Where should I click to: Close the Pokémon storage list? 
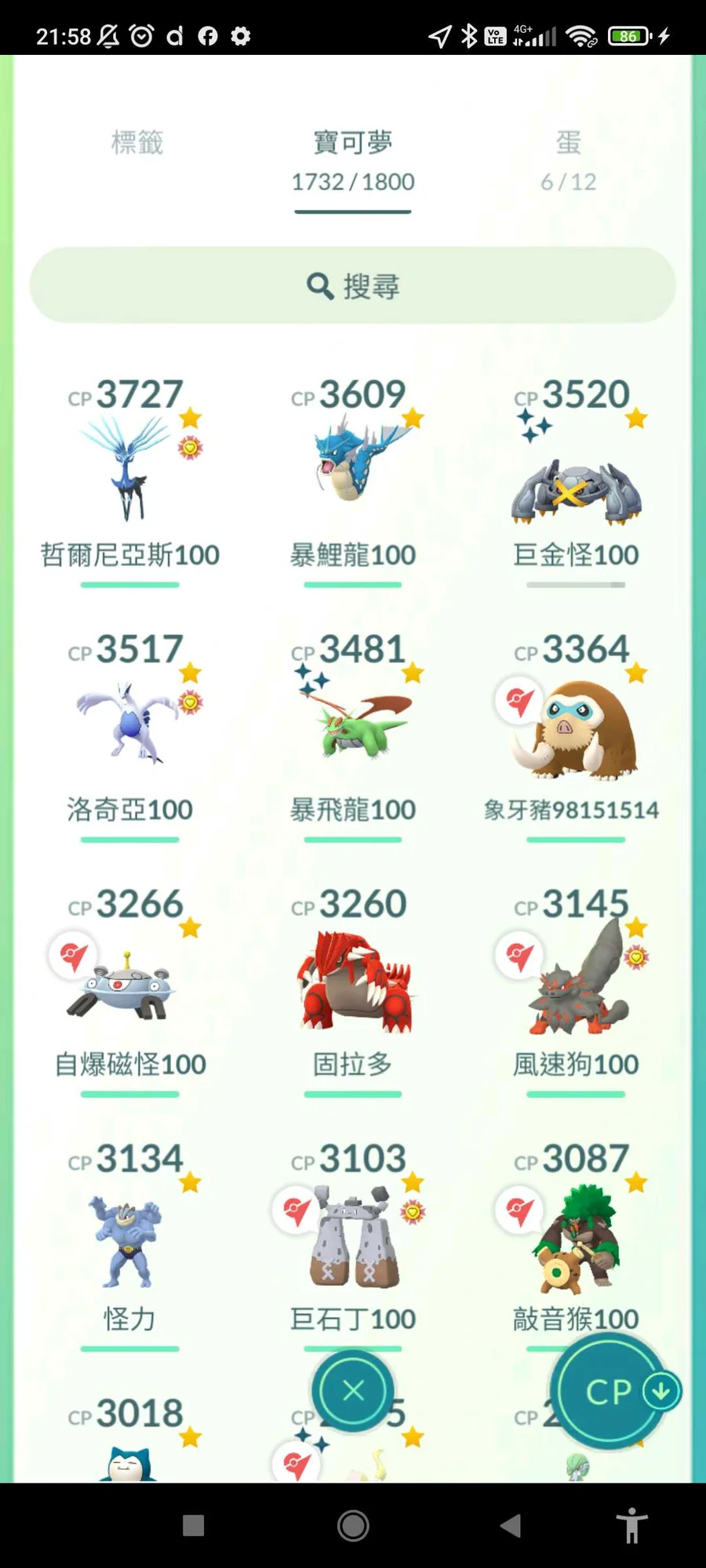click(353, 1392)
